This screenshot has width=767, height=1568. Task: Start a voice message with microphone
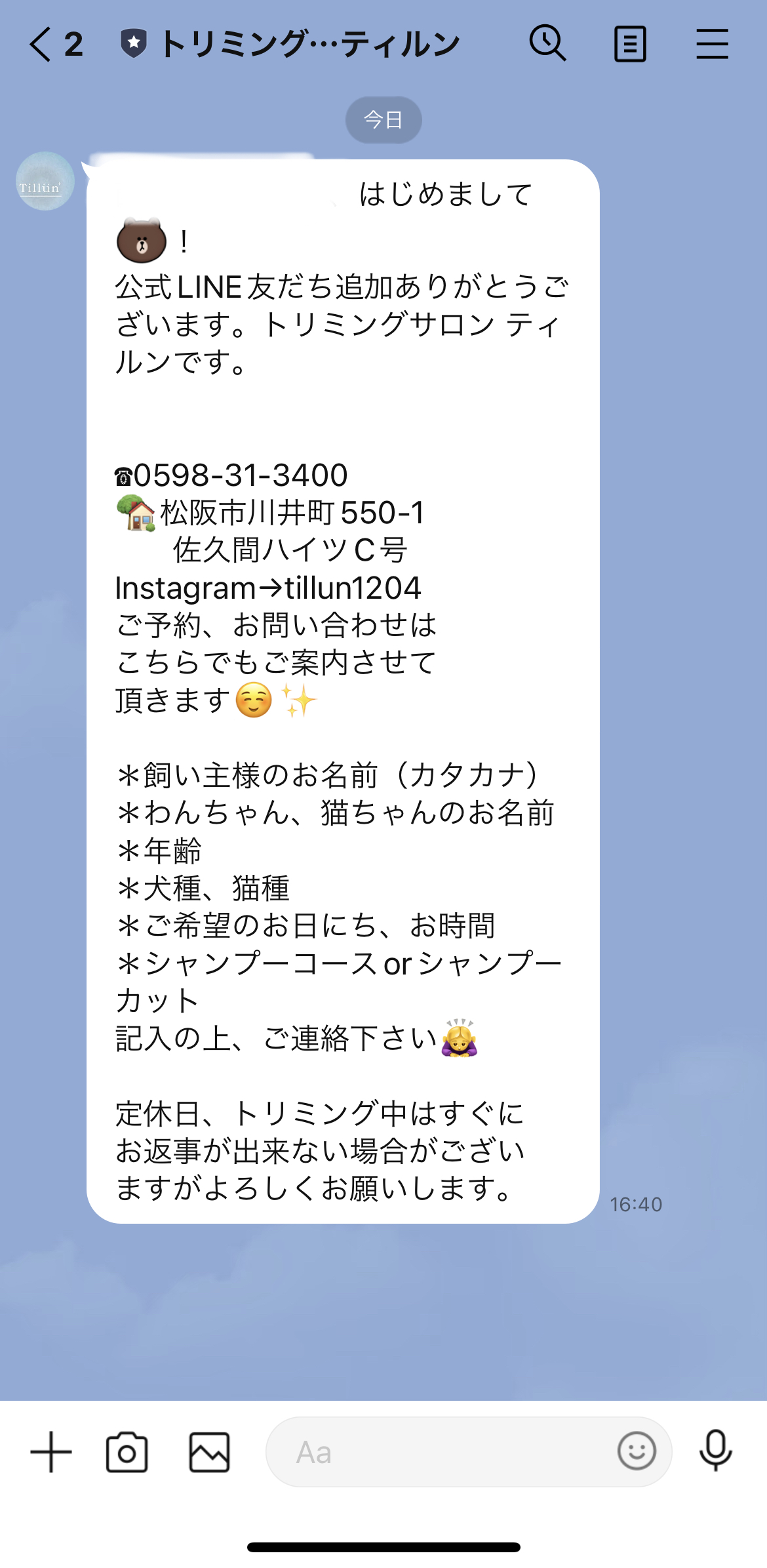pos(715,1451)
